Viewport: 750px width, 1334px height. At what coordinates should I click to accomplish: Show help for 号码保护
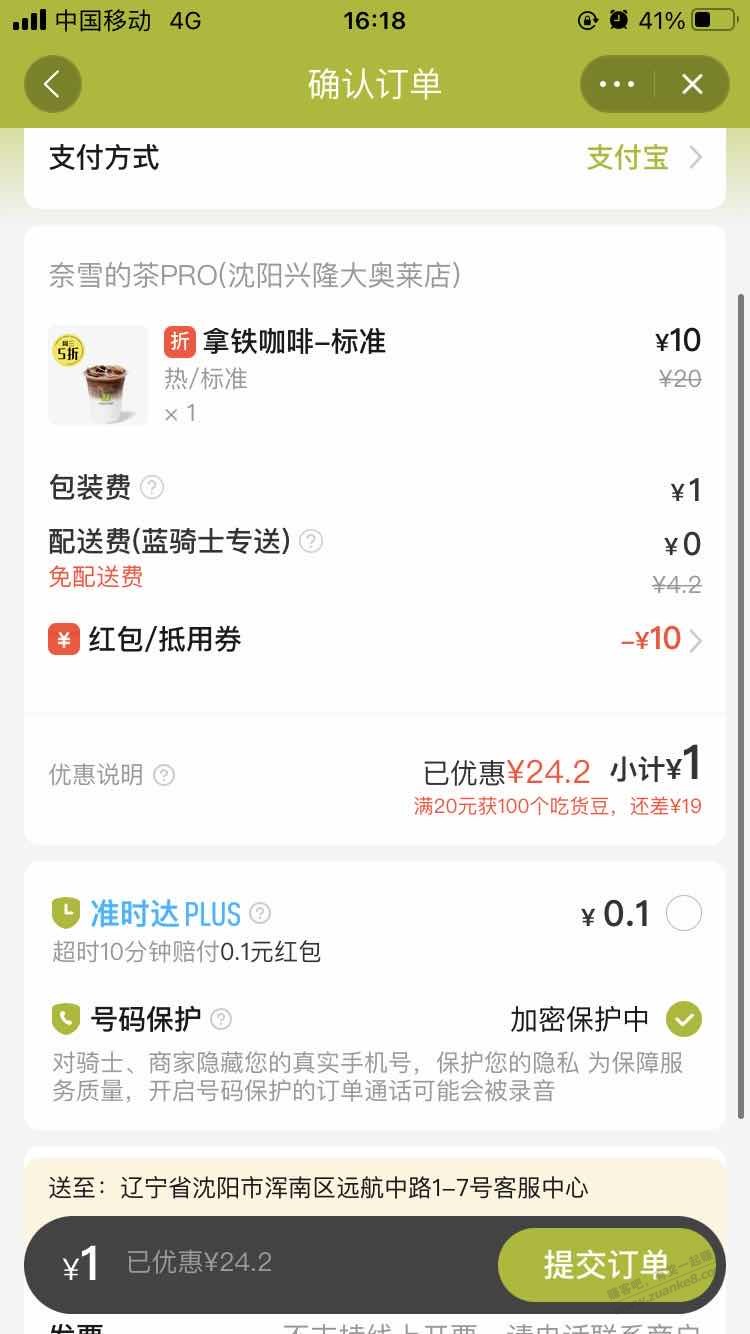click(x=221, y=1019)
